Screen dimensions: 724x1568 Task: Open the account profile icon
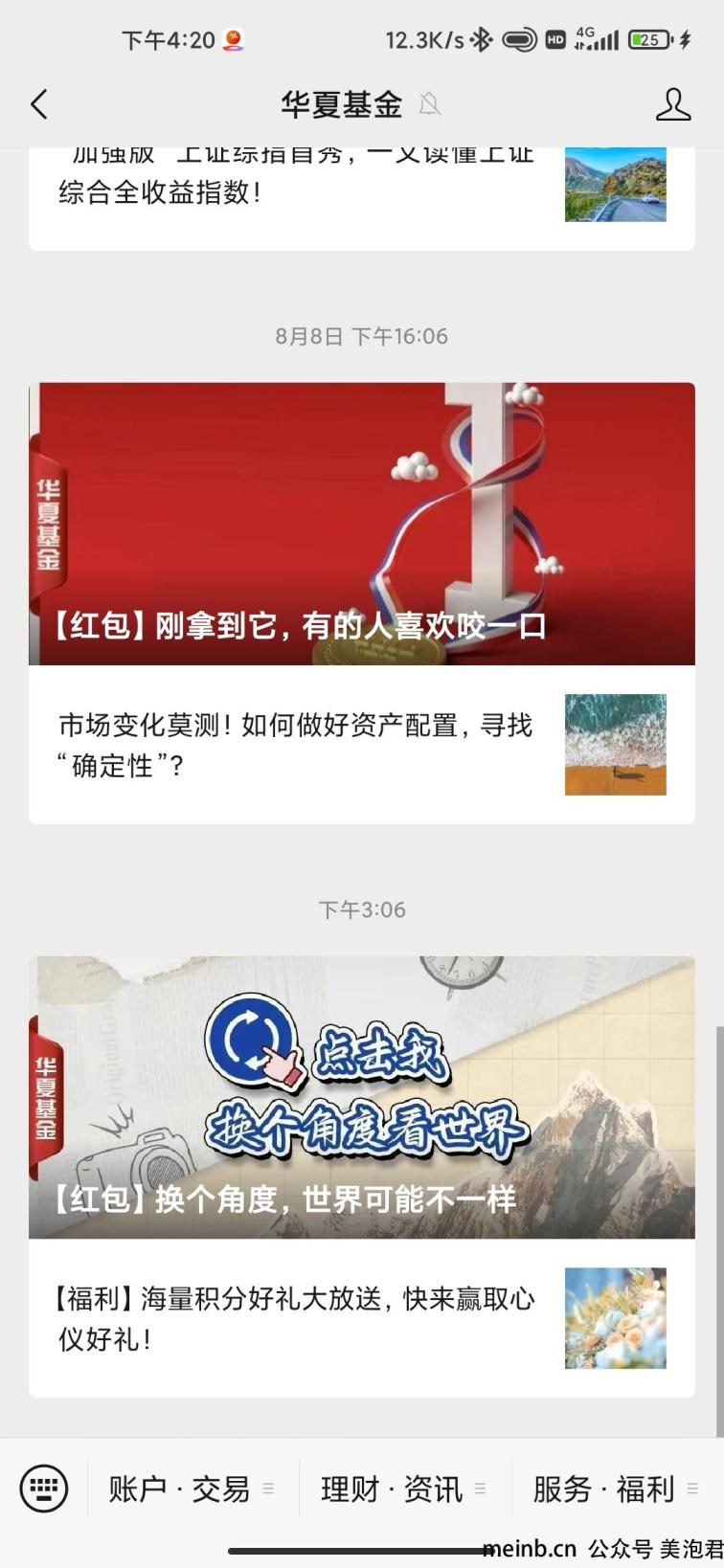click(x=673, y=104)
